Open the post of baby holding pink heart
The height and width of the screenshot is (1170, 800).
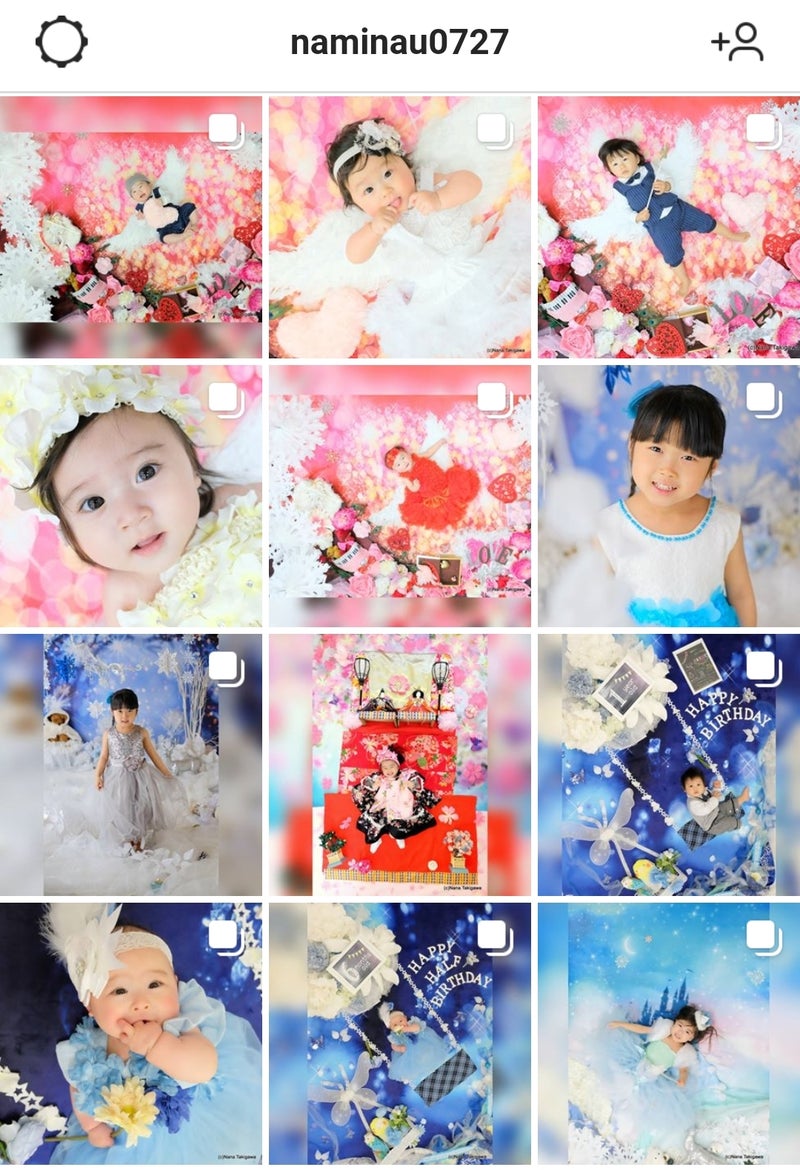131,227
